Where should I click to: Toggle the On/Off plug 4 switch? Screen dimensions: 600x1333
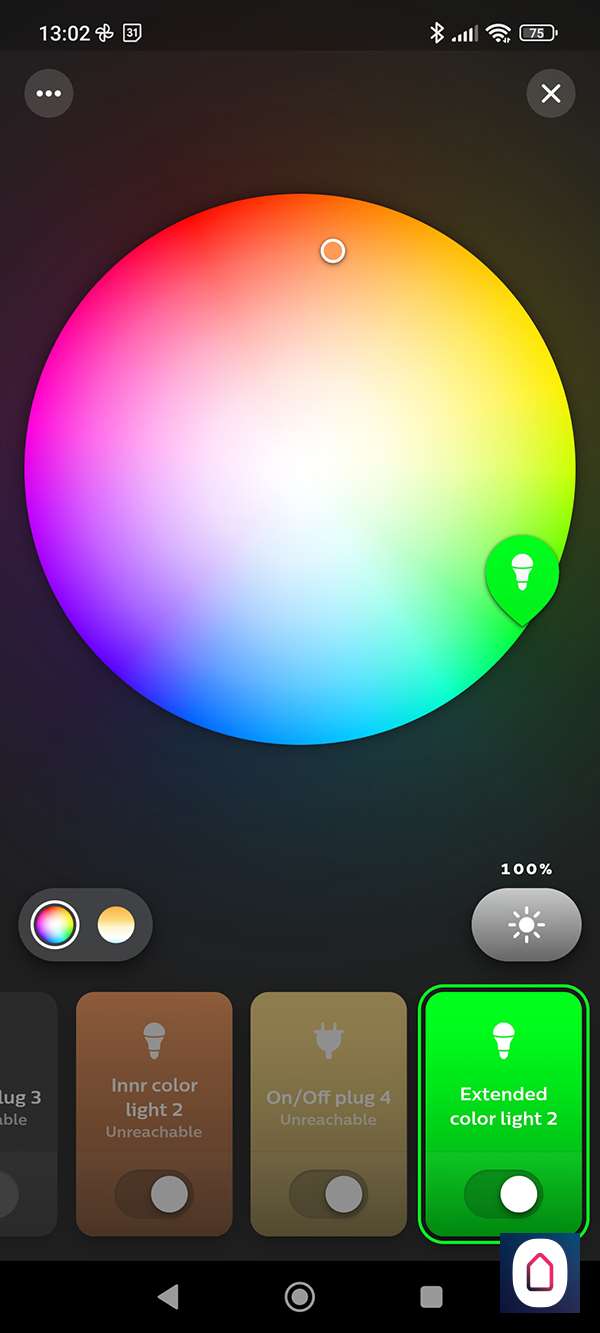328,1194
